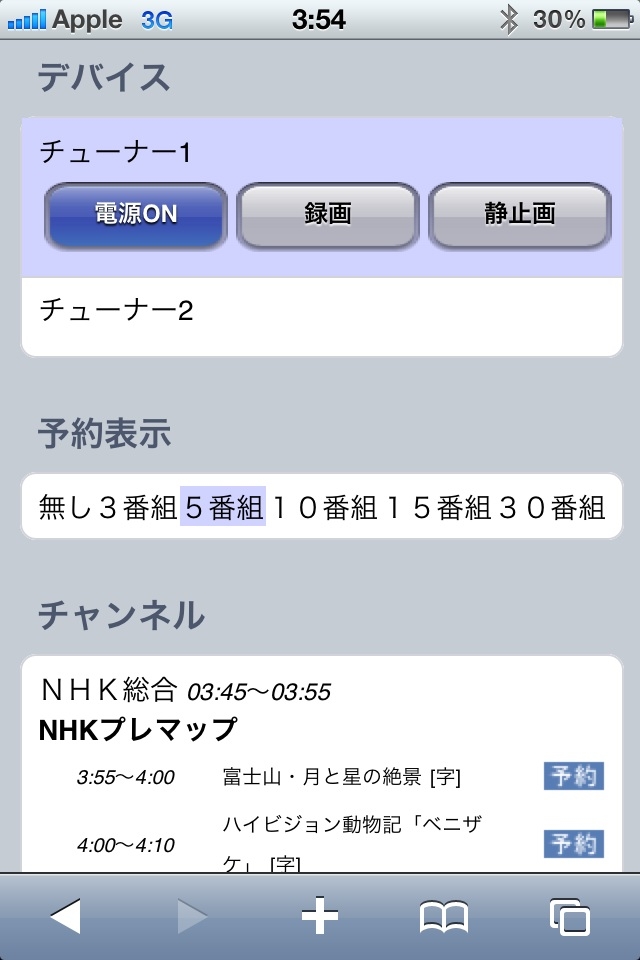Show 3番組 in reservation display

click(139, 507)
